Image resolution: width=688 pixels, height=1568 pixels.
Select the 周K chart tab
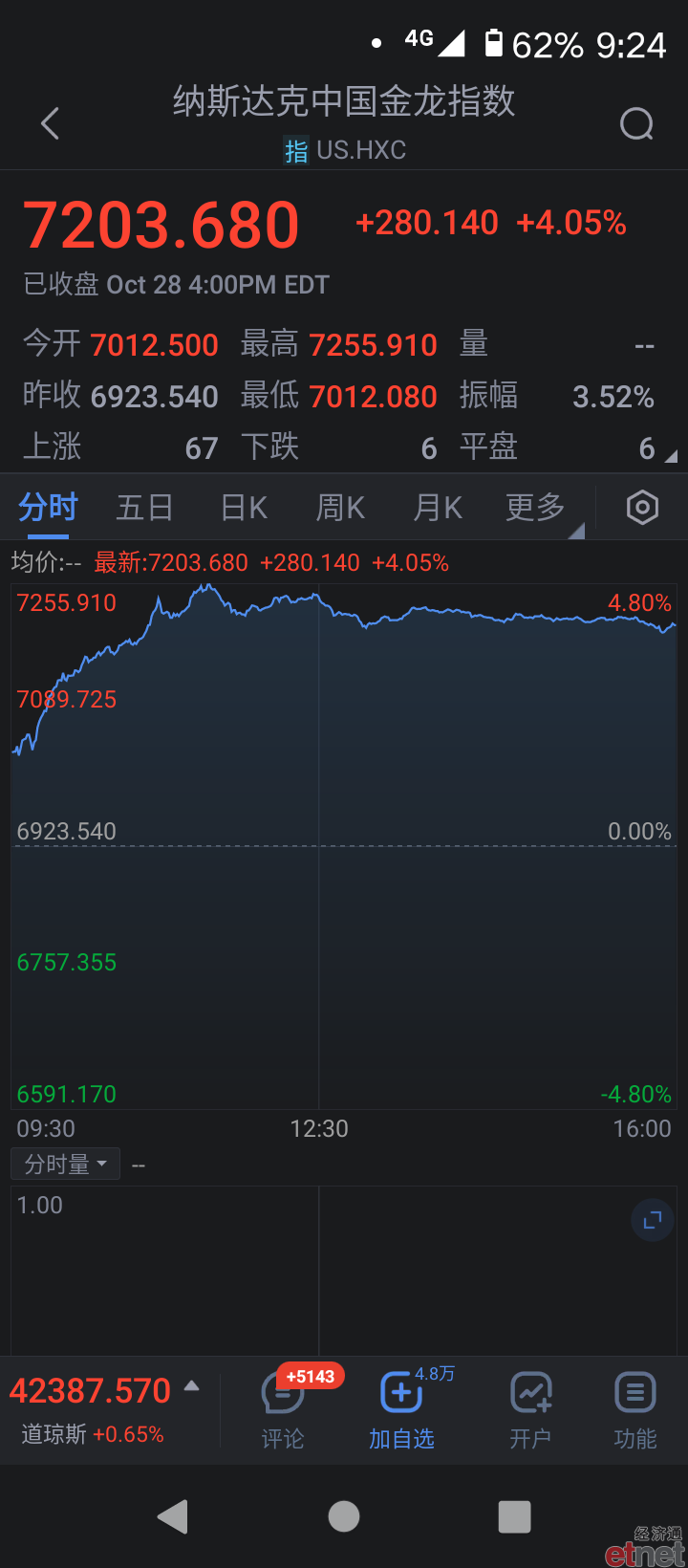point(340,508)
